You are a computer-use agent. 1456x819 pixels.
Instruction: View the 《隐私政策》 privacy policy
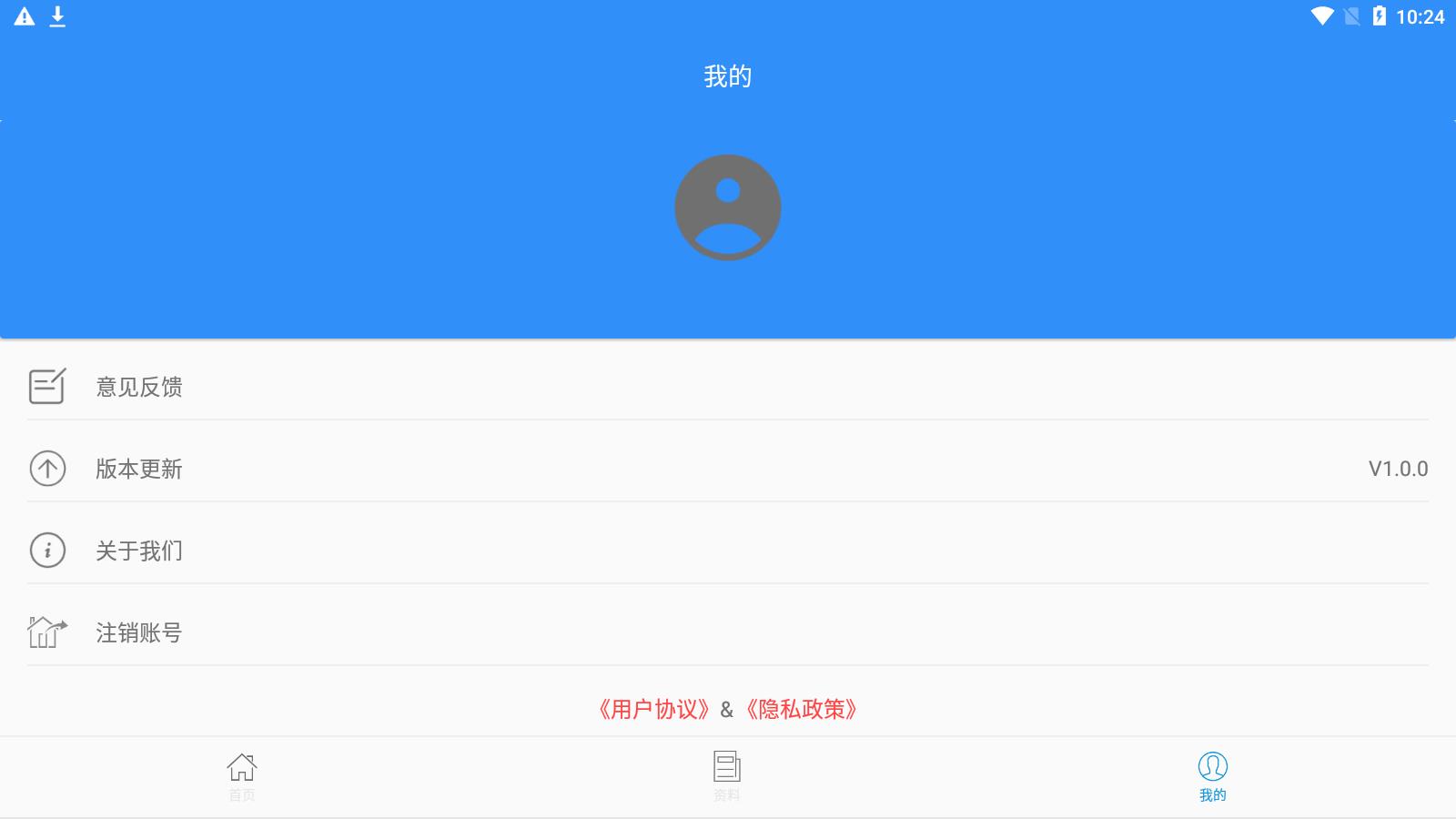point(801,710)
